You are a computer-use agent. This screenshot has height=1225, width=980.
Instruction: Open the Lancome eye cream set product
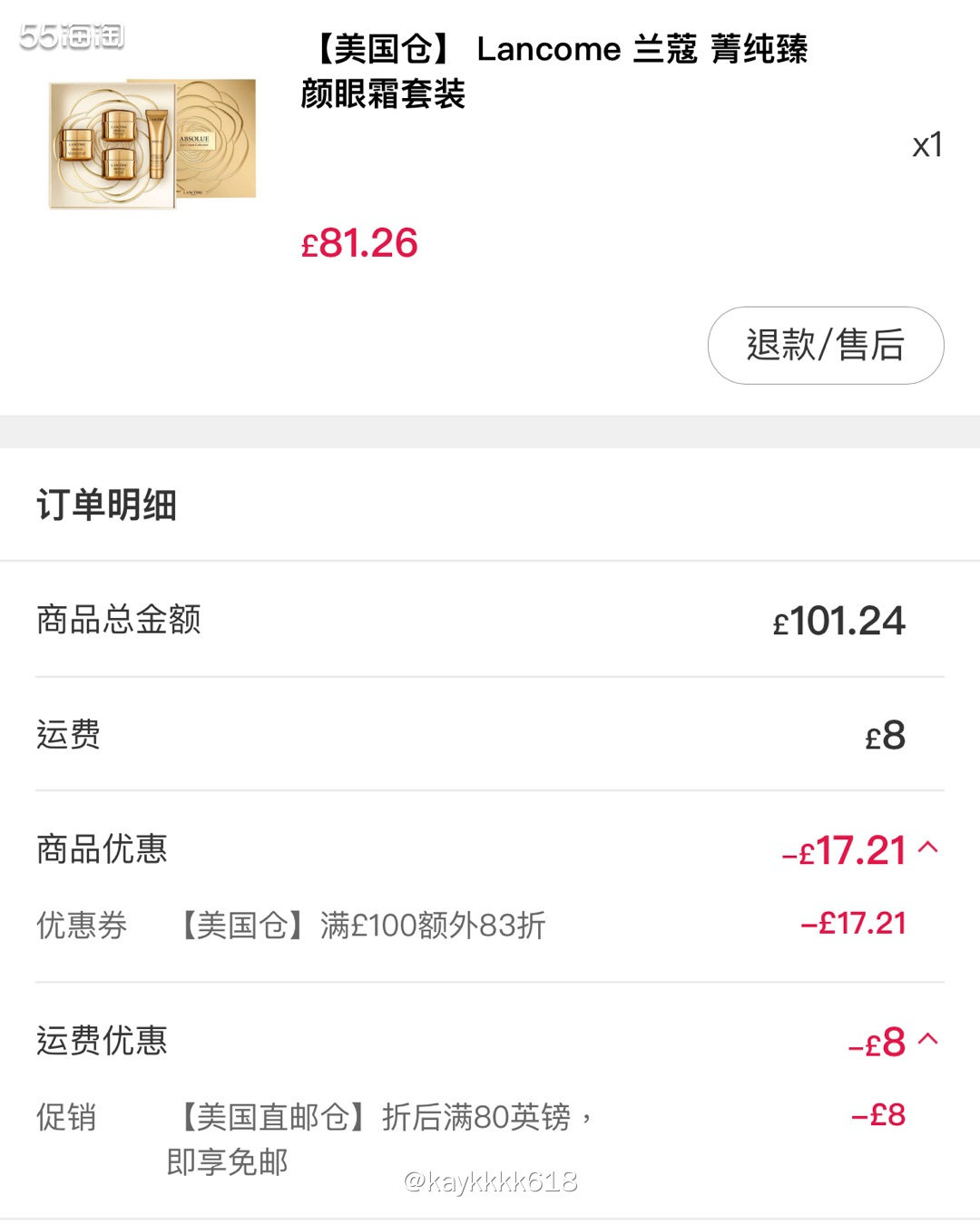tap(152, 143)
